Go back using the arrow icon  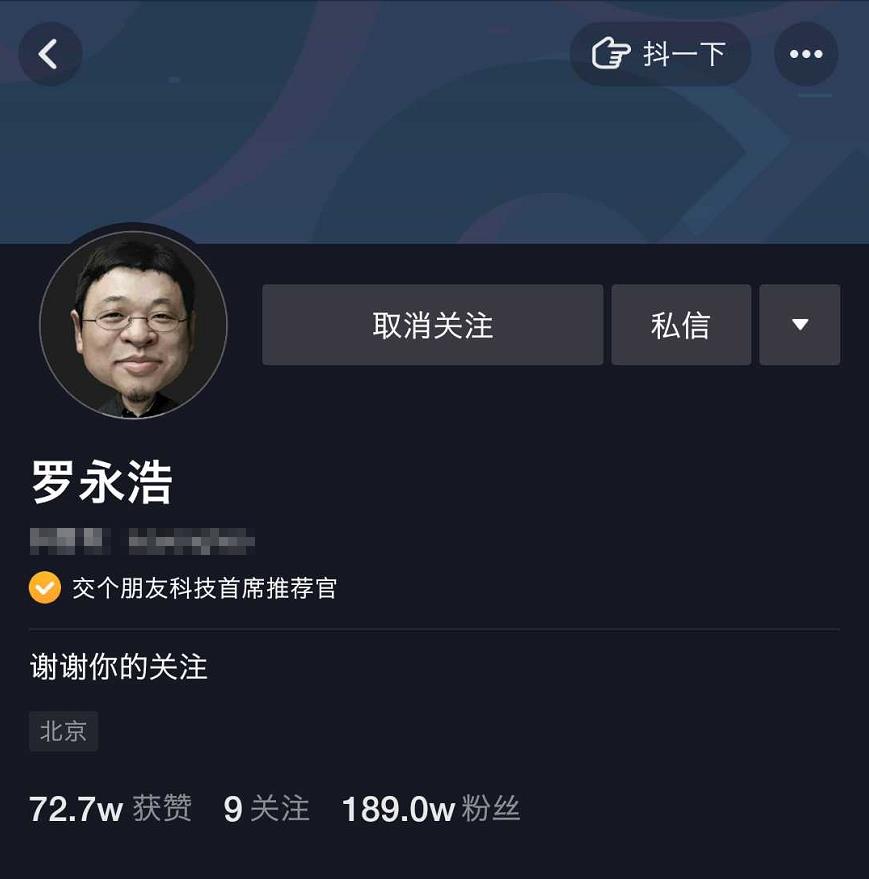coord(50,54)
